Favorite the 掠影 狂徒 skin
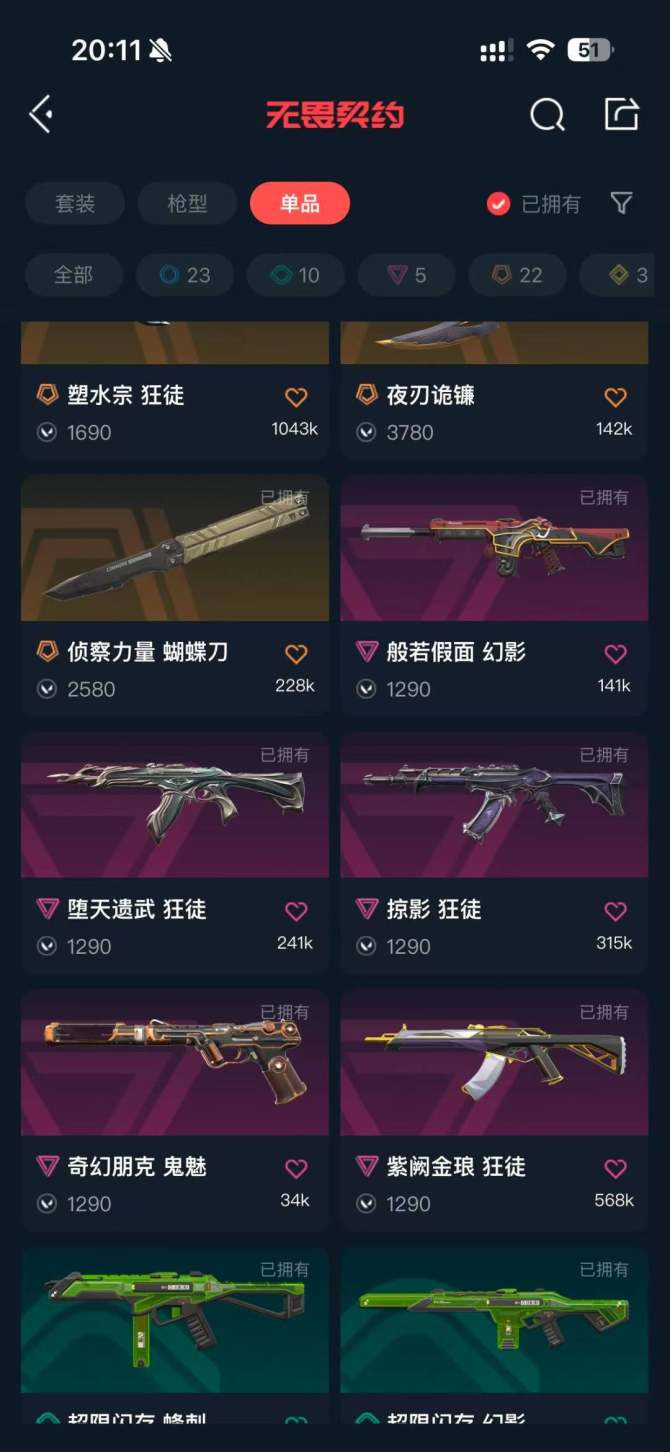Viewport: 670px width, 1452px height. (615, 911)
